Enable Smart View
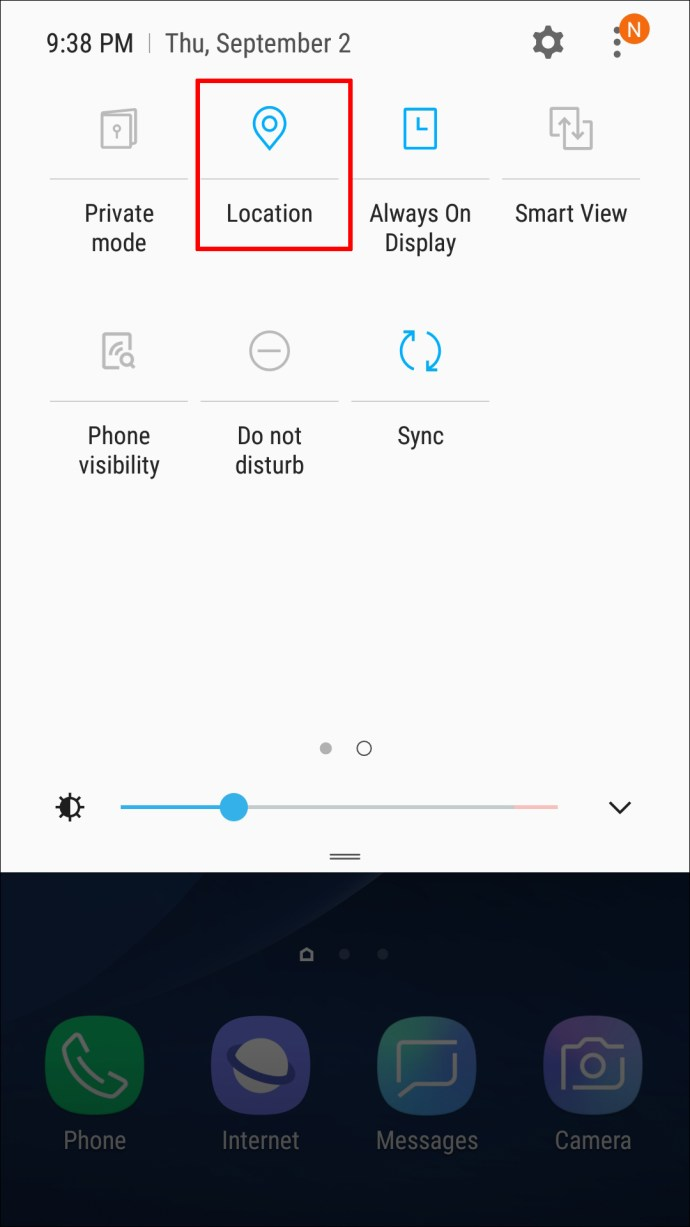Screen dimensions: 690x1227 [570, 130]
